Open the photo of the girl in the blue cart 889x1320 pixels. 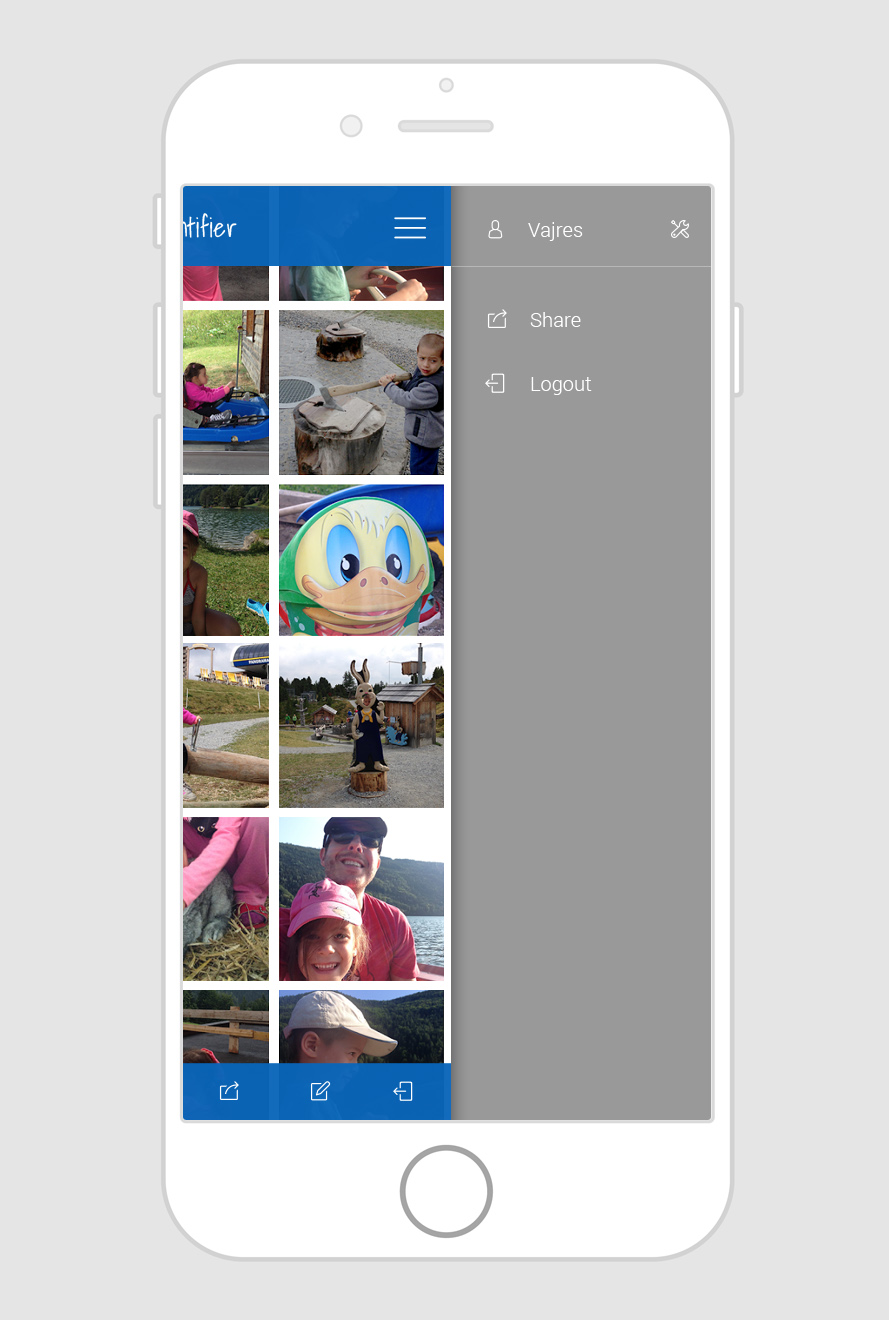pyautogui.click(x=226, y=392)
